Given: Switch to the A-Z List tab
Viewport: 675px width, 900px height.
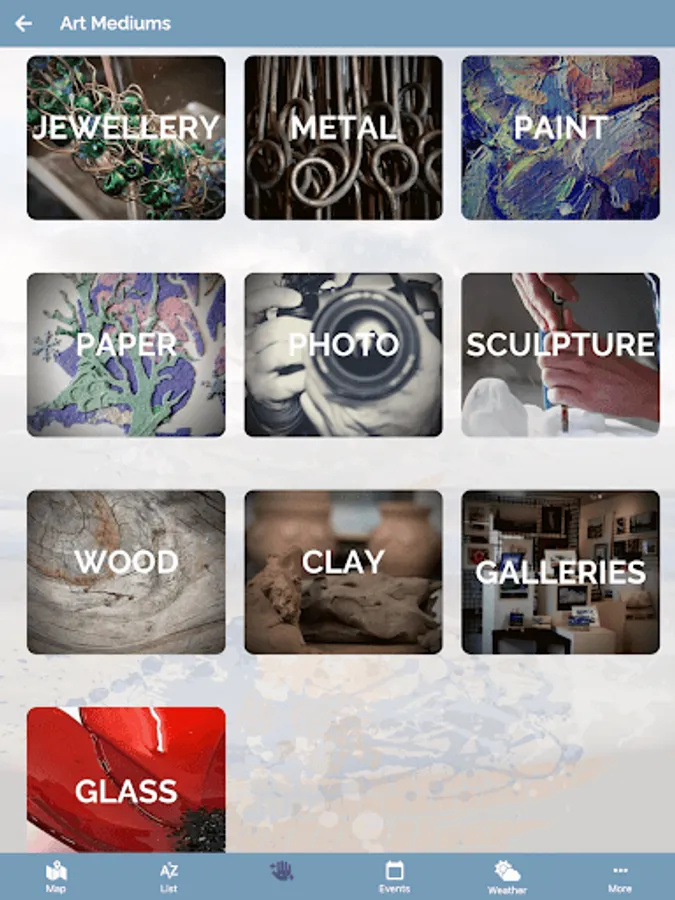Looking at the screenshot, I should click(169, 876).
